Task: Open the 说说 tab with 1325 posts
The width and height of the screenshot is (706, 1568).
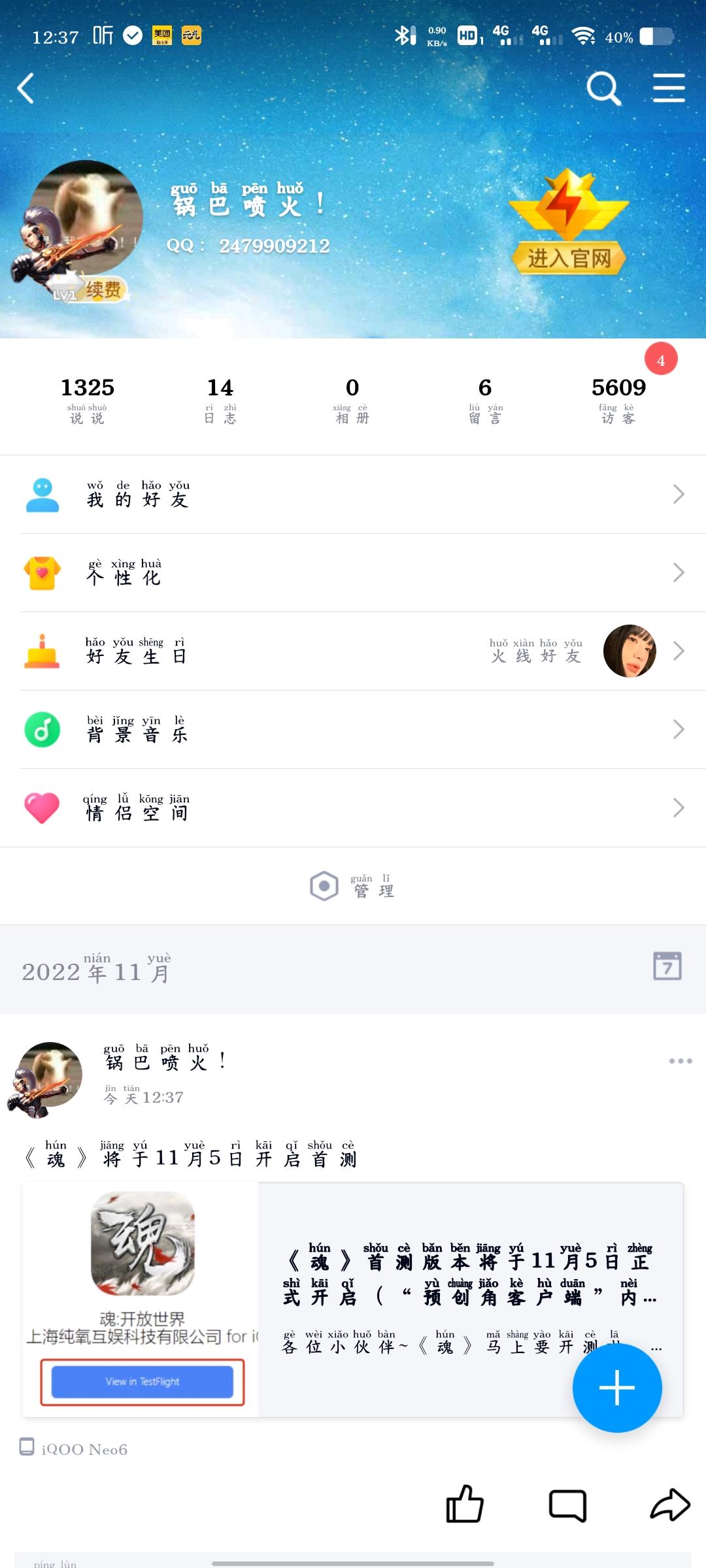Action: coord(87,400)
